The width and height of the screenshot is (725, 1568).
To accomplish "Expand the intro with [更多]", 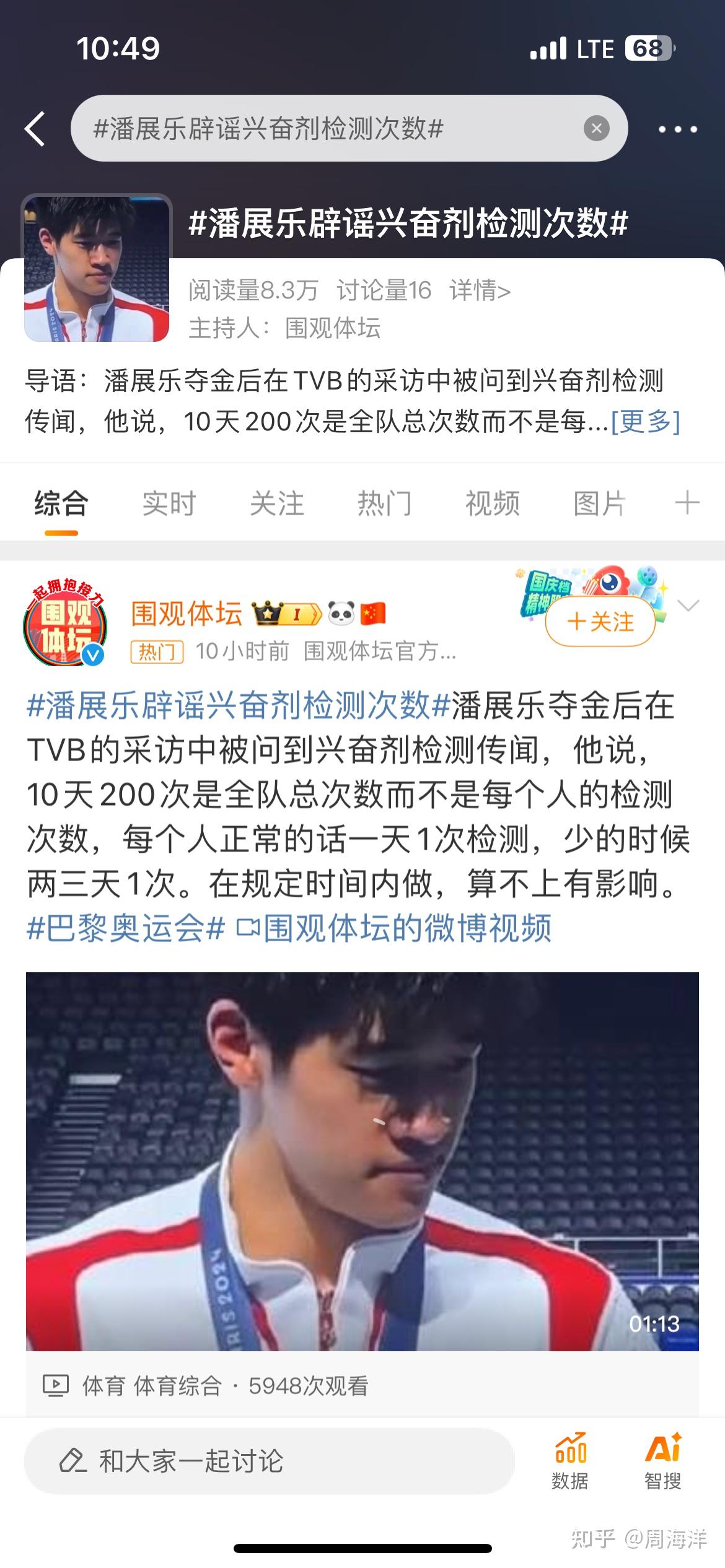I will (645, 422).
